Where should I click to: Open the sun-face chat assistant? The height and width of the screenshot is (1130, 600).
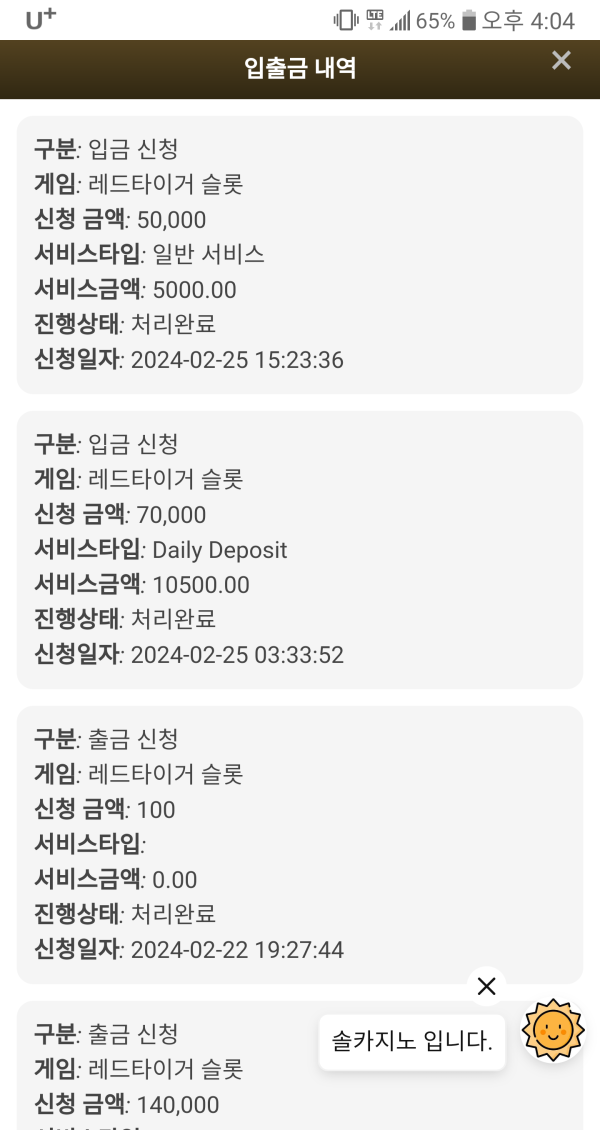552,1029
